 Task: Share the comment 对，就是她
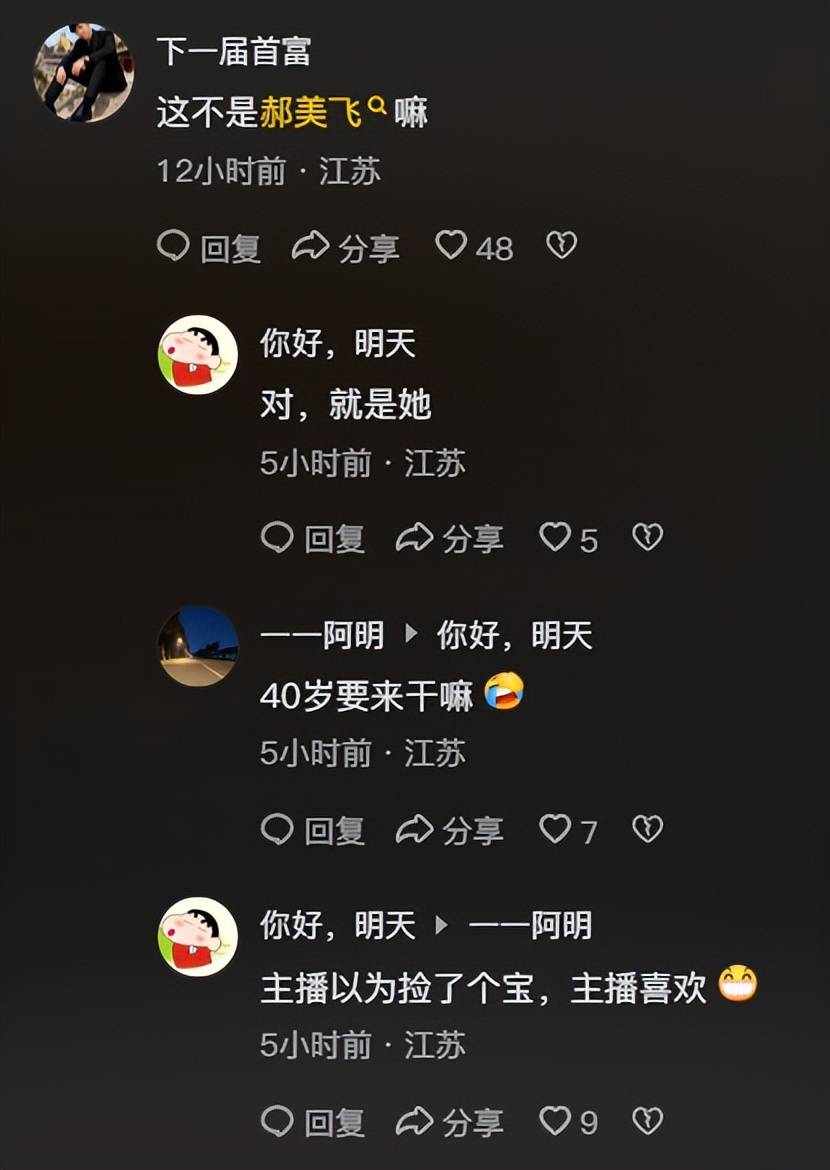pos(449,539)
